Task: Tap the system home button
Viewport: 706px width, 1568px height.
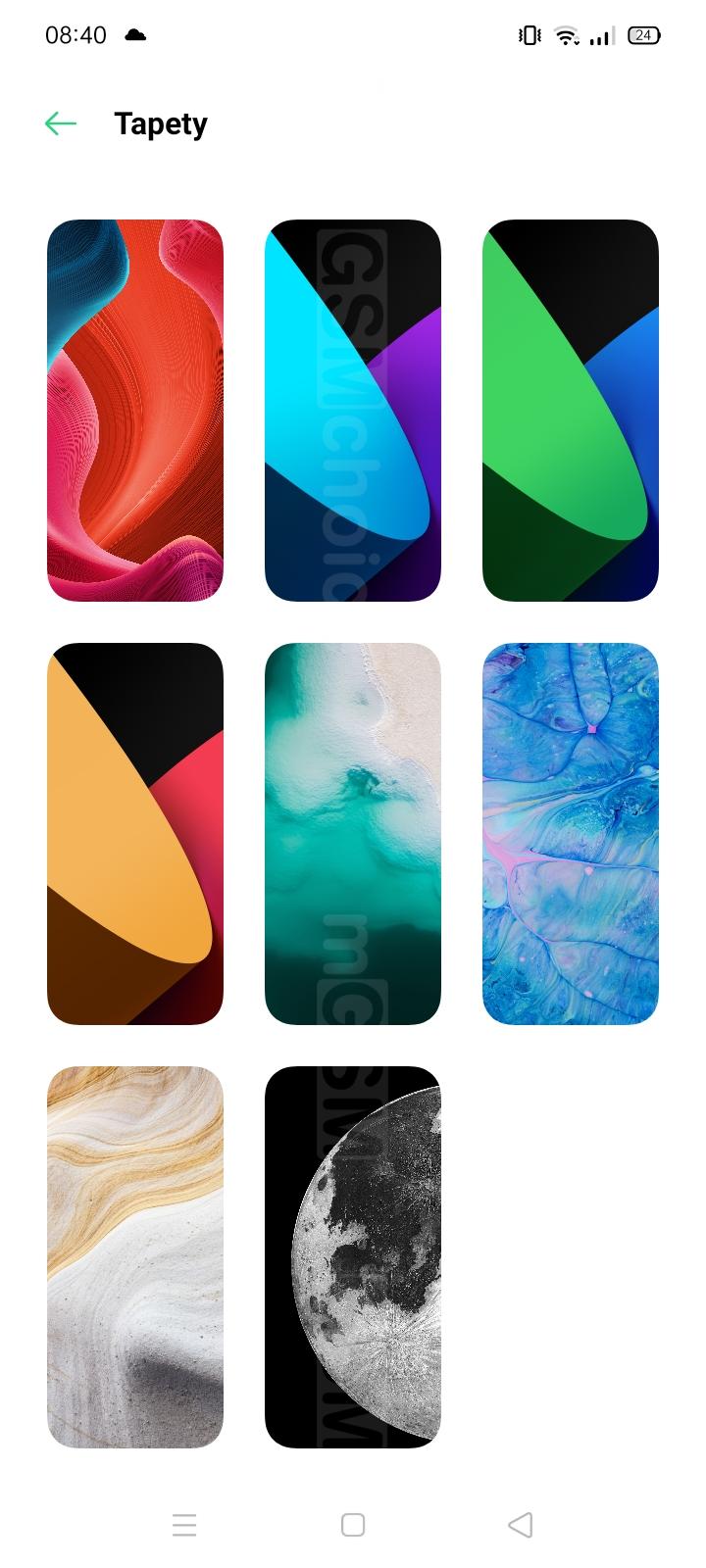Action: click(x=353, y=1525)
